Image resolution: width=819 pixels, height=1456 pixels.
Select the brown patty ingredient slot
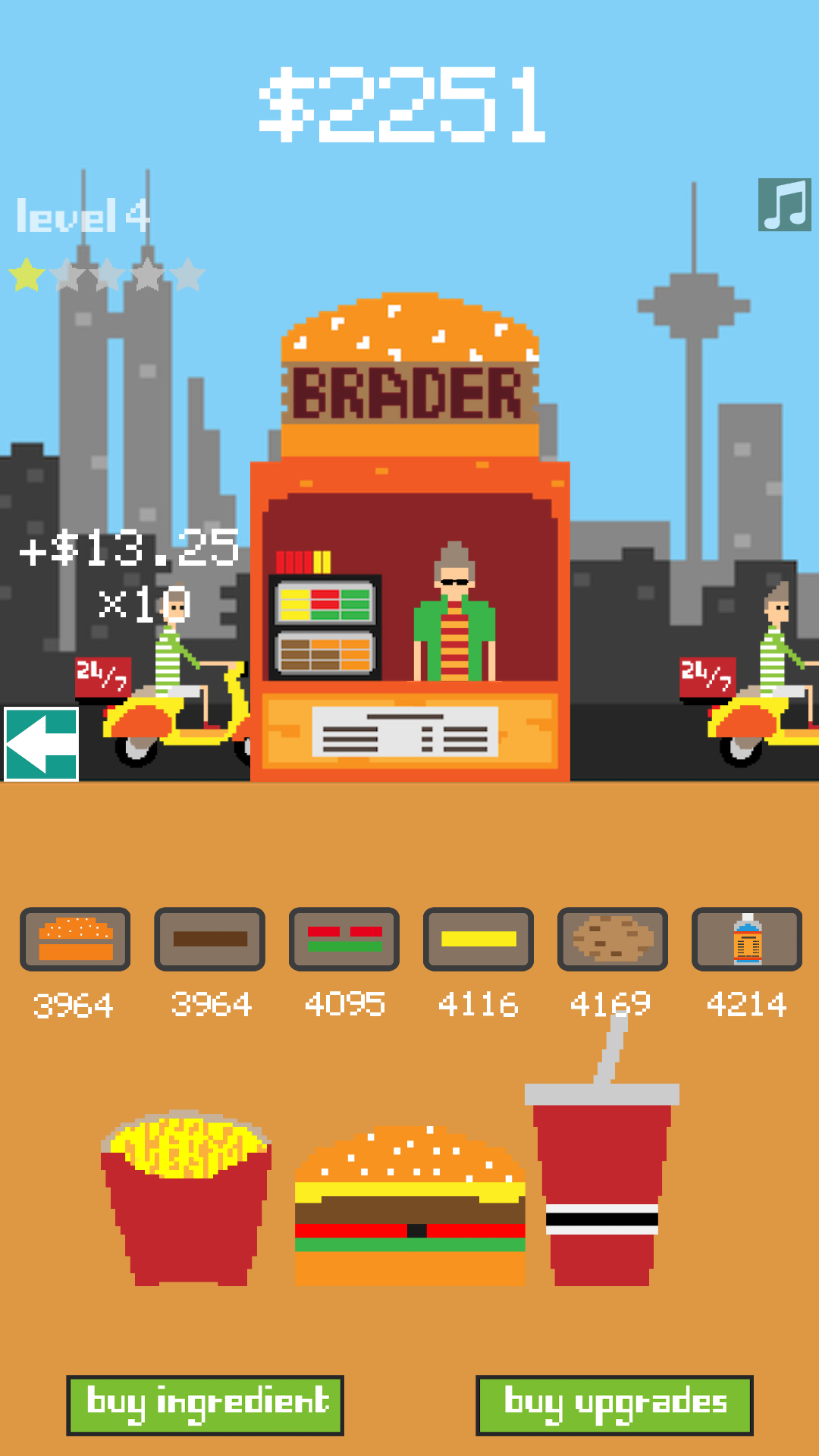[x=210, y=939]
